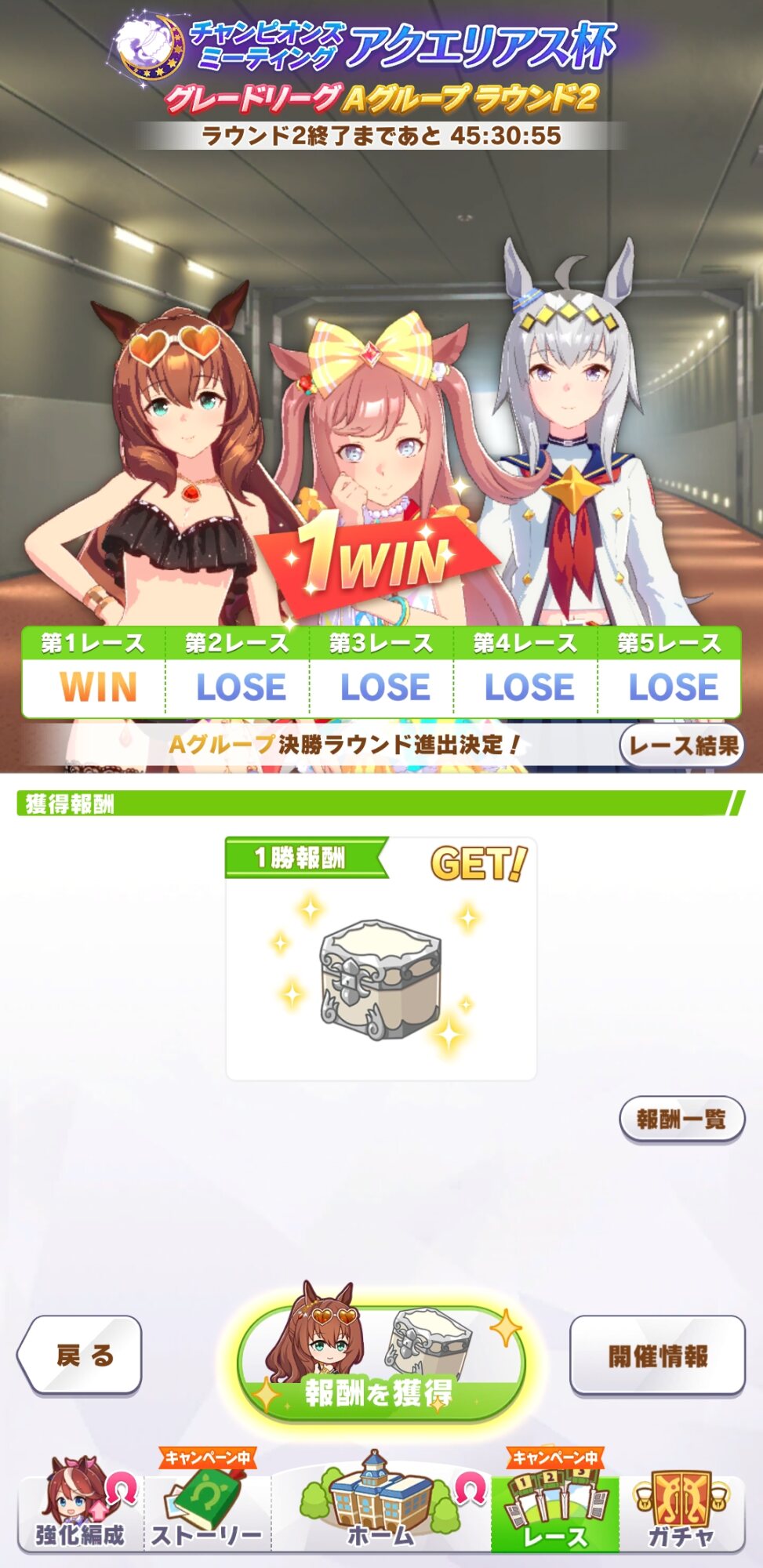Viewport: 763px width, 1568px height.
Task: Claim rewards with 報酬を獲得
Action: (x=380, y=1363)
